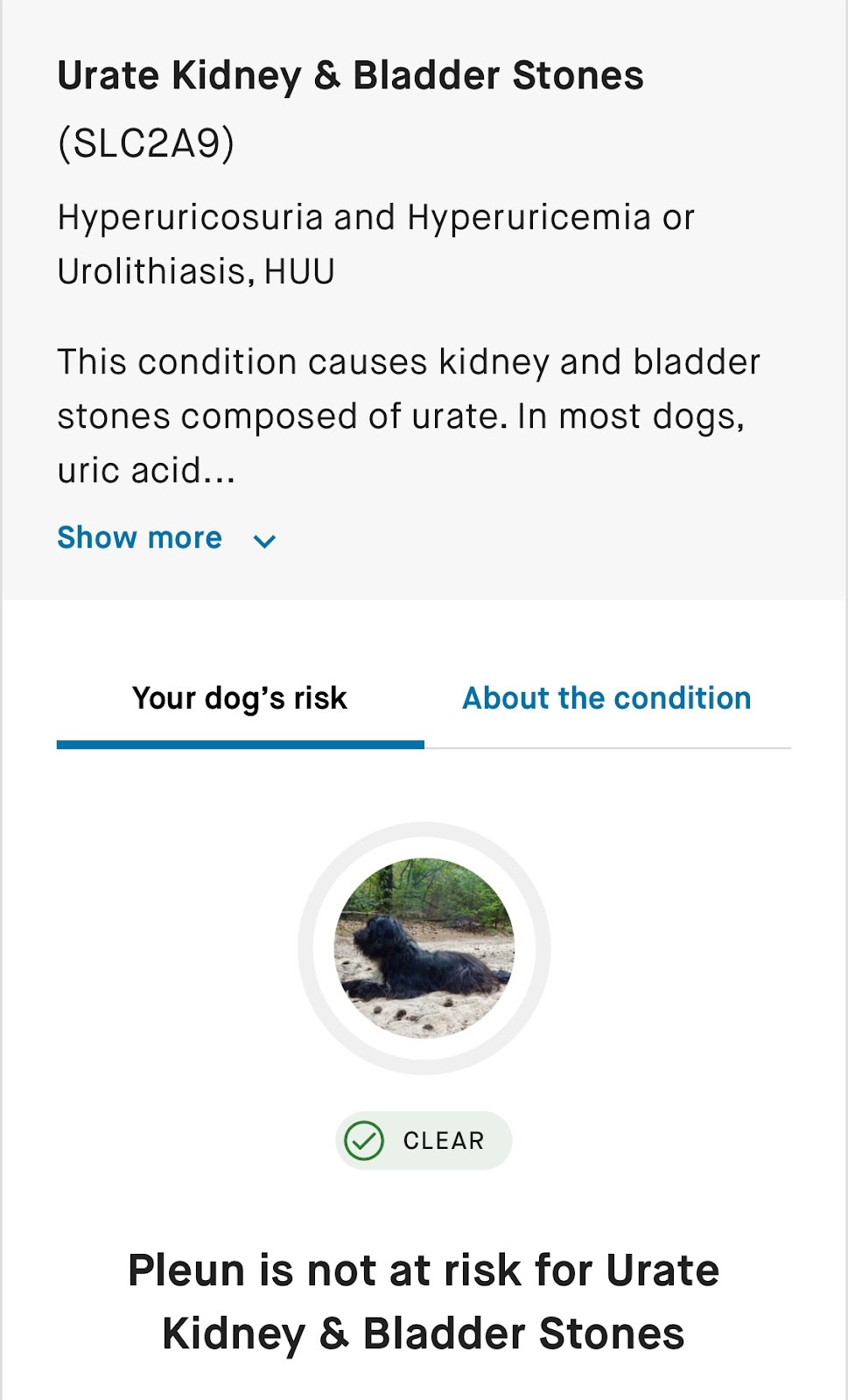Switch to About the condition tab
The width and height of the screenshot is (848, 1400).
[x=606, y=698]
